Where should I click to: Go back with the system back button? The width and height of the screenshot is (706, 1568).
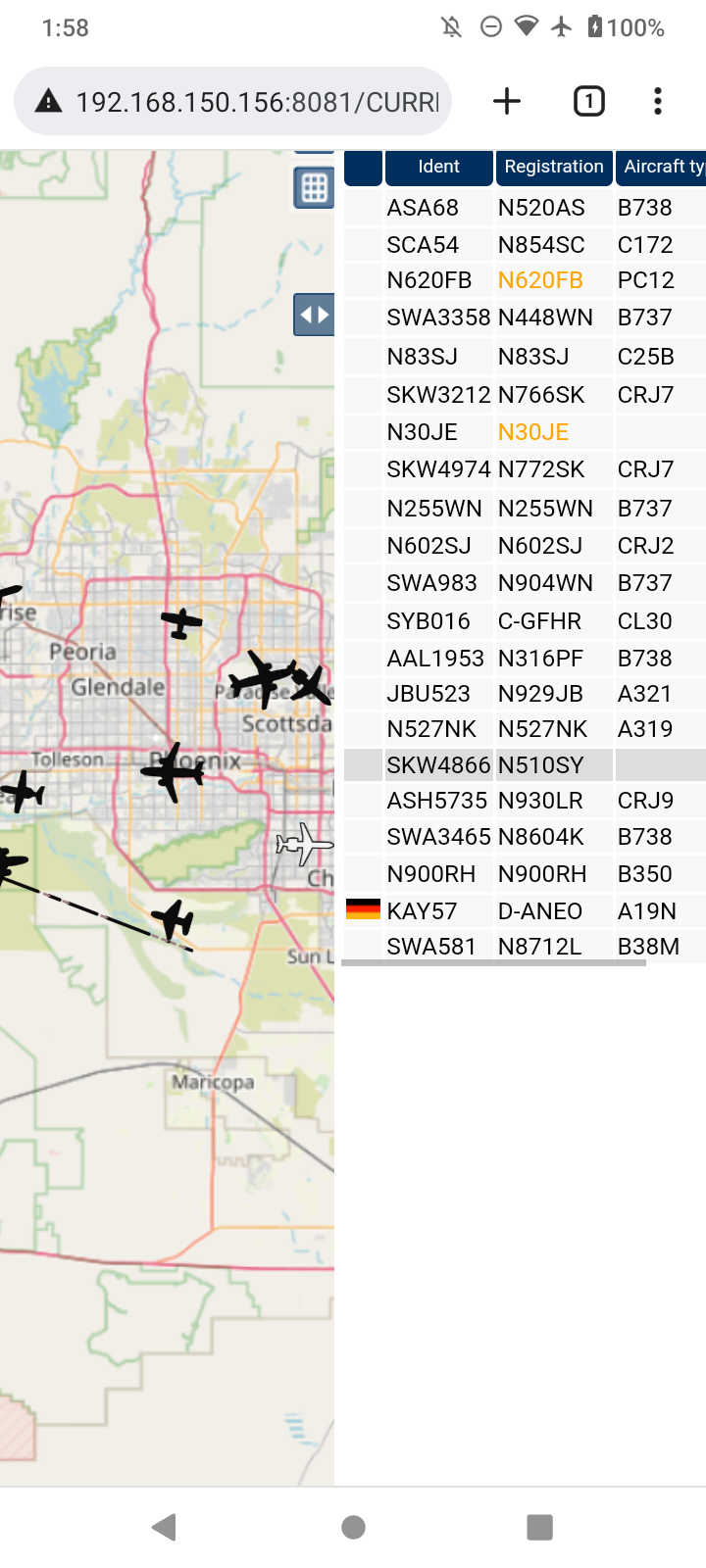click(x=165, y=1526)
